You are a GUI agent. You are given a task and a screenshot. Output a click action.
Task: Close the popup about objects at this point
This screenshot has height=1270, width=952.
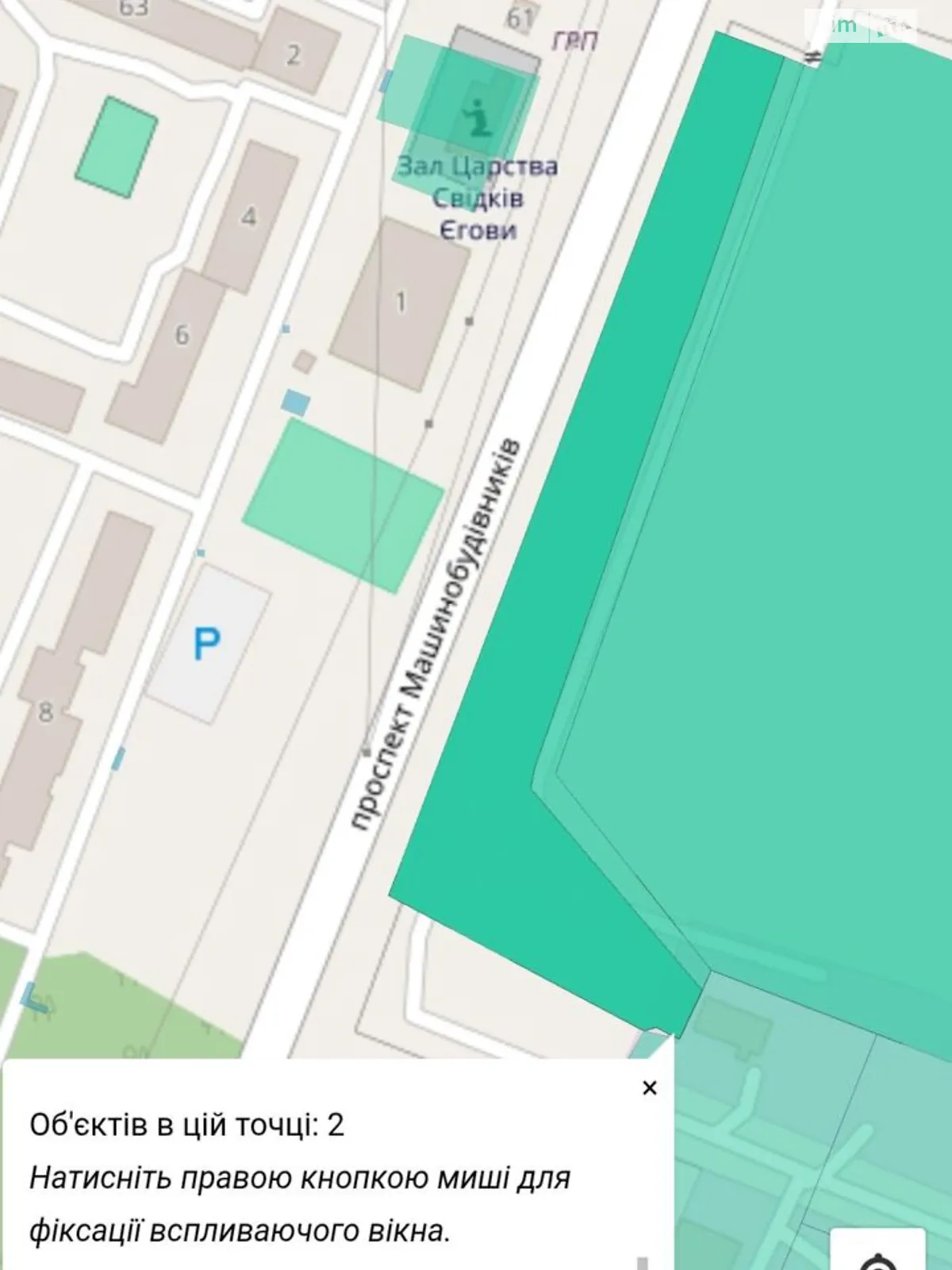tap(649, 1087)
